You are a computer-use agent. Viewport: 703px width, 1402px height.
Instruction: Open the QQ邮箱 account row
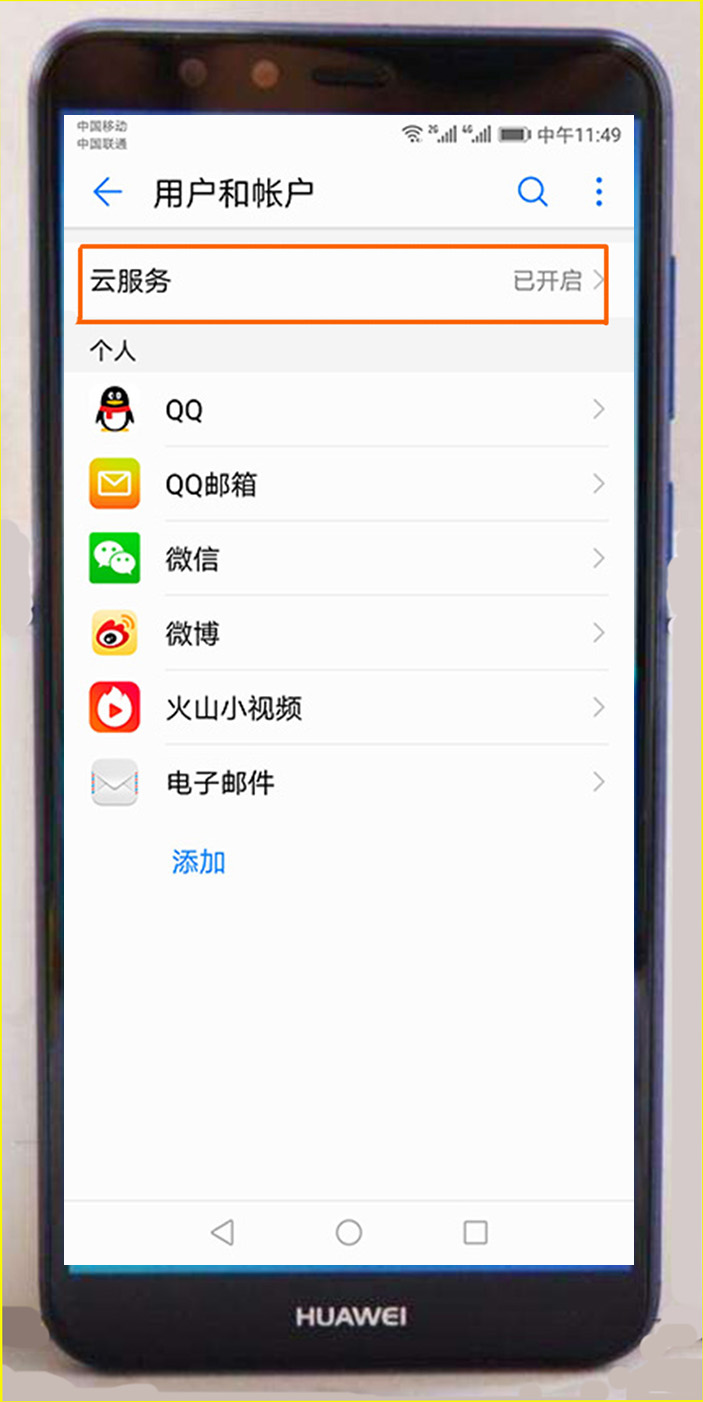tap(350, 484)
